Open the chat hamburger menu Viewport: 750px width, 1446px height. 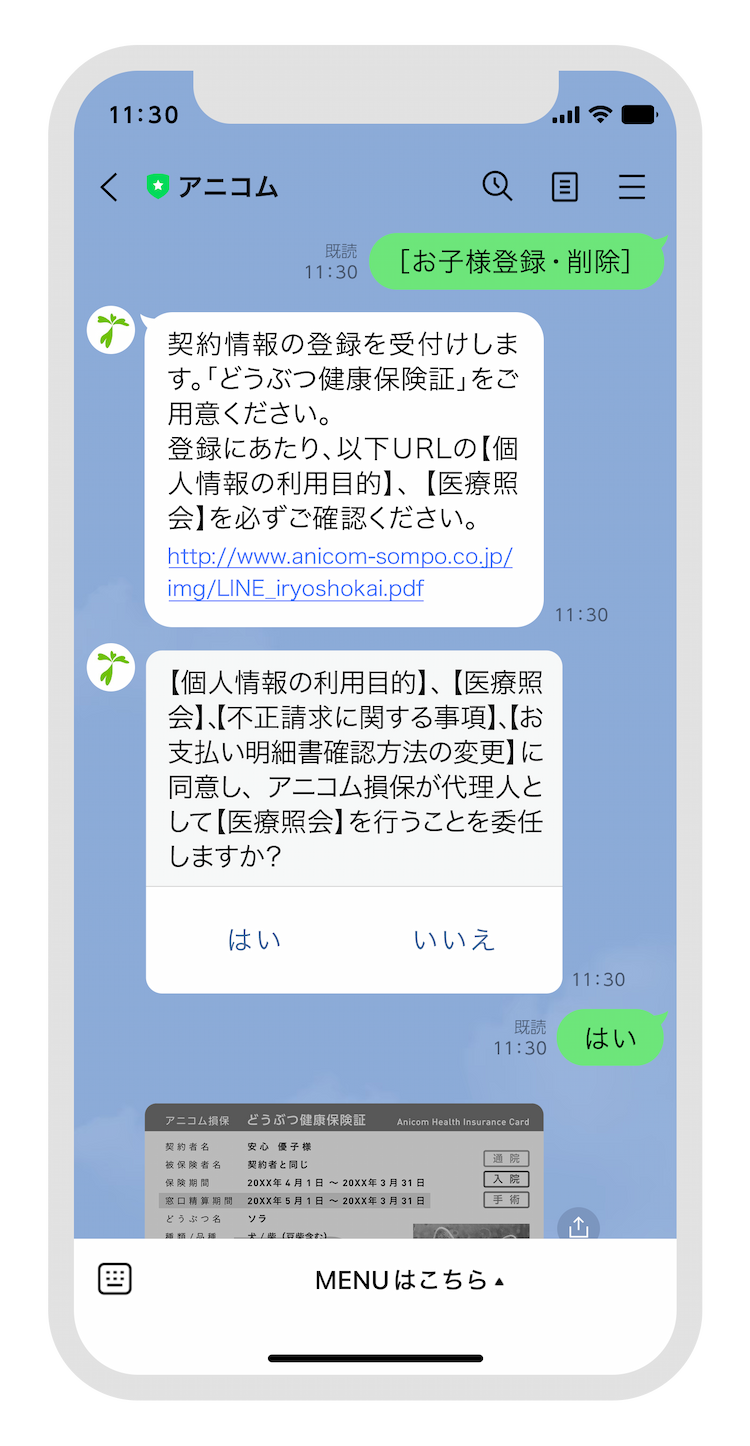tap(631, 187)
